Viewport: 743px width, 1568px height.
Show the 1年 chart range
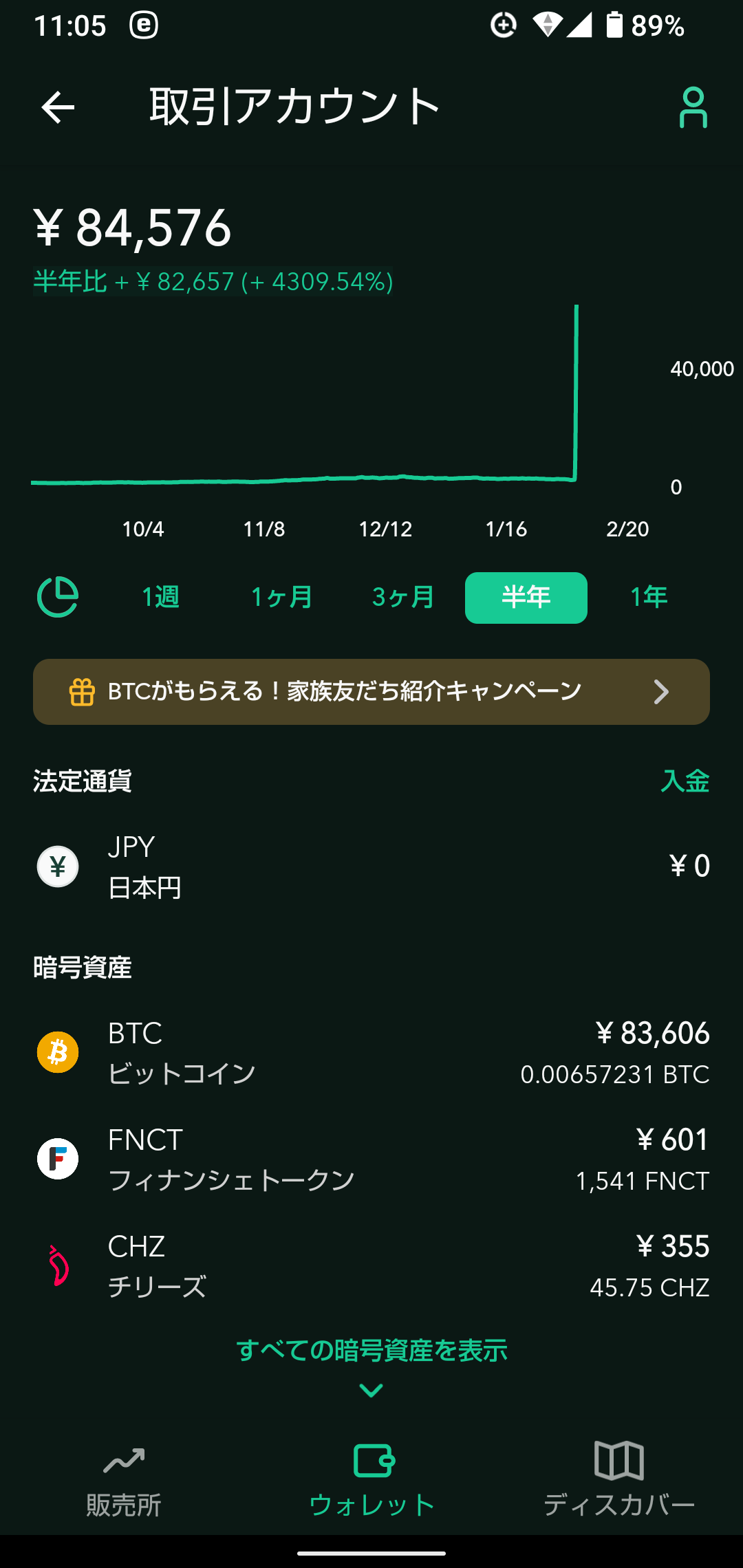649,597
